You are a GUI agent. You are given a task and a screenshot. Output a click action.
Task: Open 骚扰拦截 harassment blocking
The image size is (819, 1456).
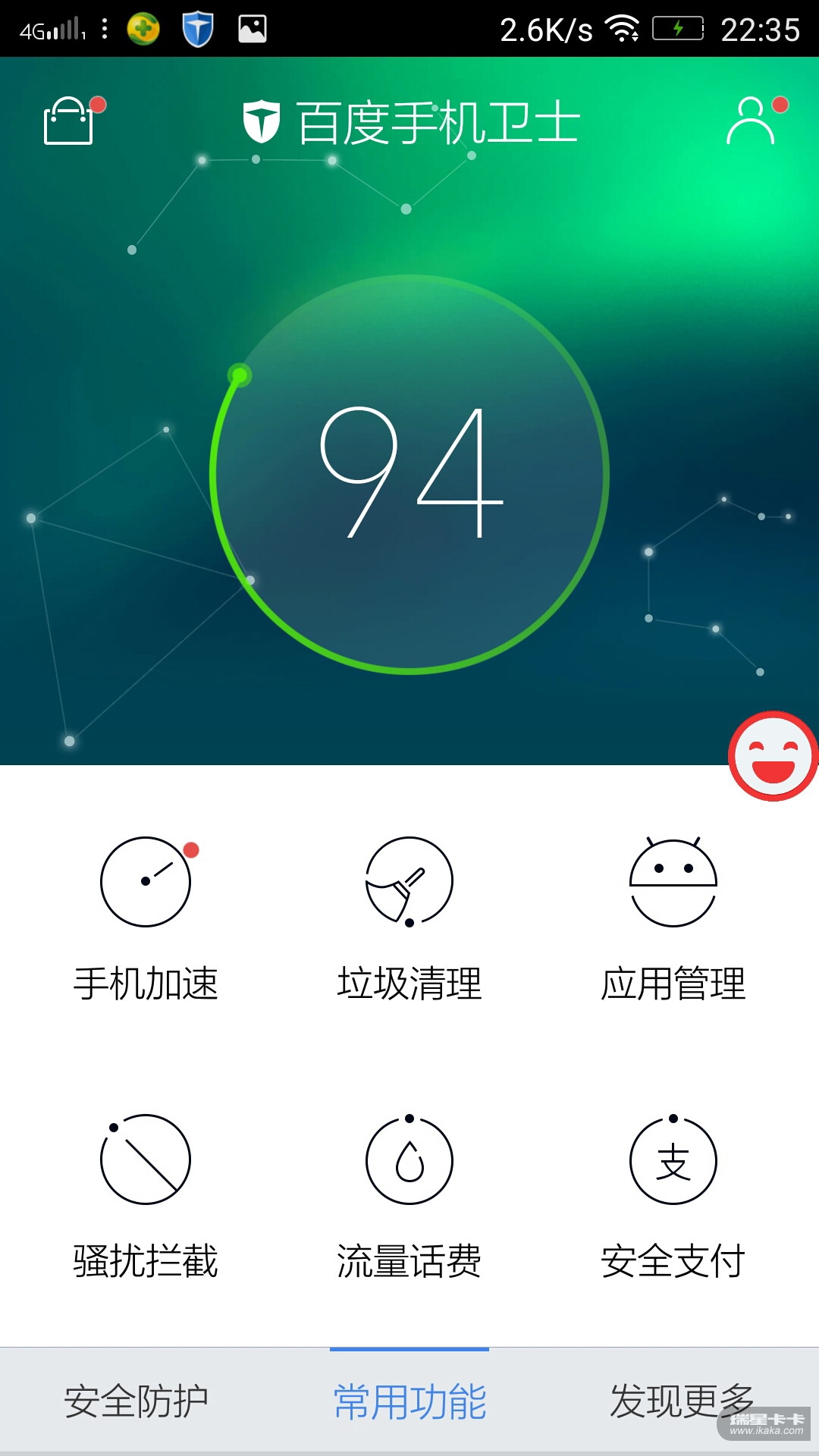146,1194
